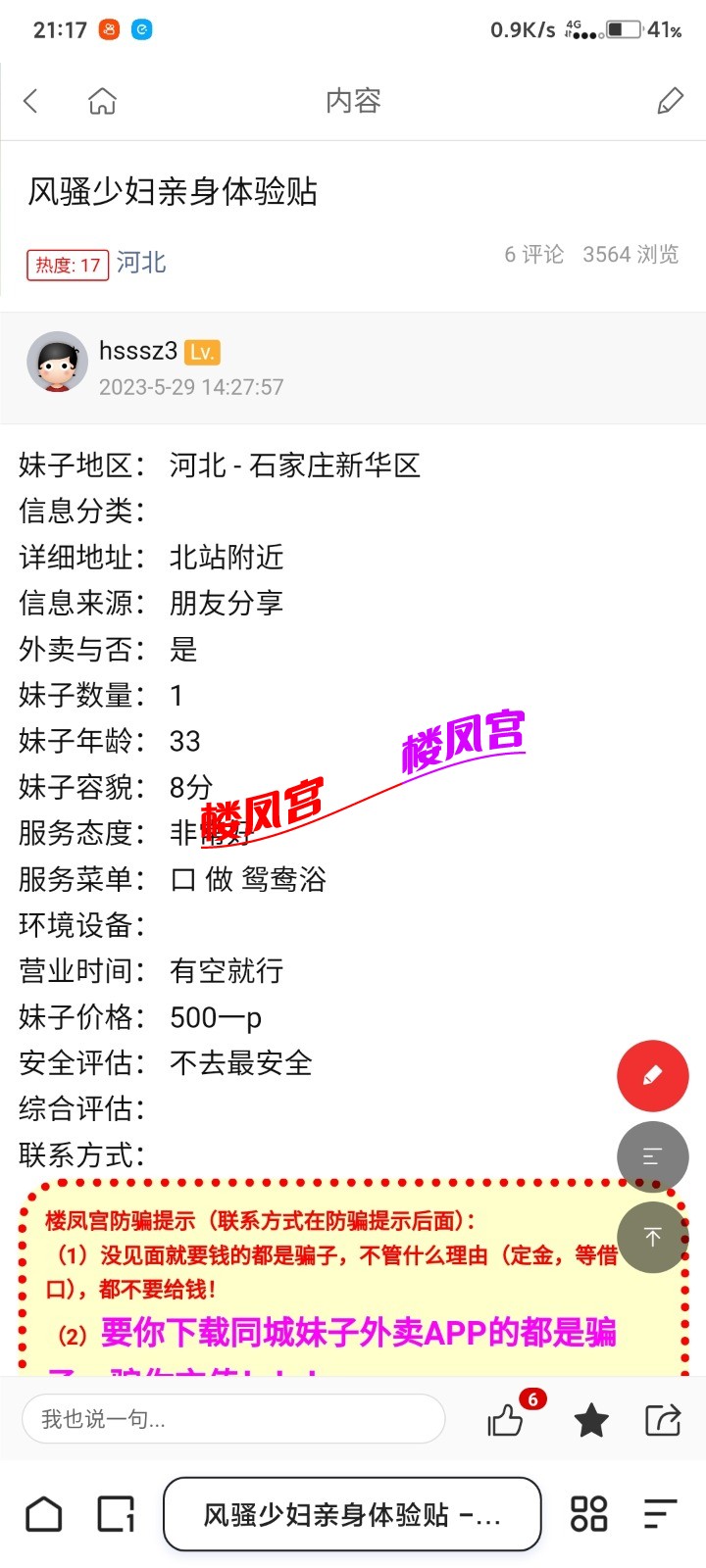This screenshot has height=1568, width=706.
Task: Tap the 6 评论 comment counter
Action: click(533, 254)
